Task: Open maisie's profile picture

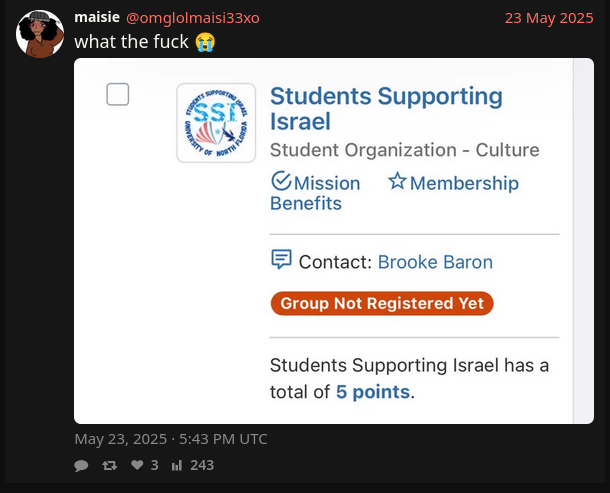Action: [x=40, y=34]
